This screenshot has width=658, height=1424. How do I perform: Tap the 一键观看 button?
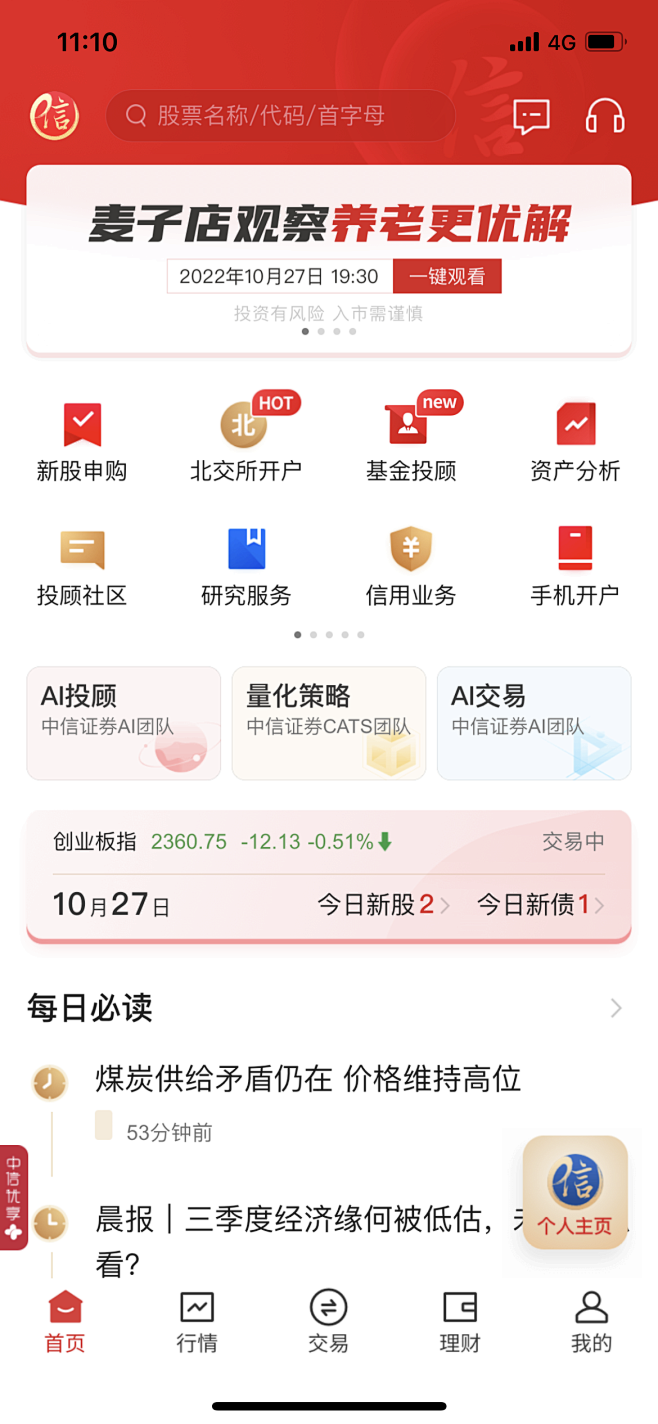(x=447, y=277)
